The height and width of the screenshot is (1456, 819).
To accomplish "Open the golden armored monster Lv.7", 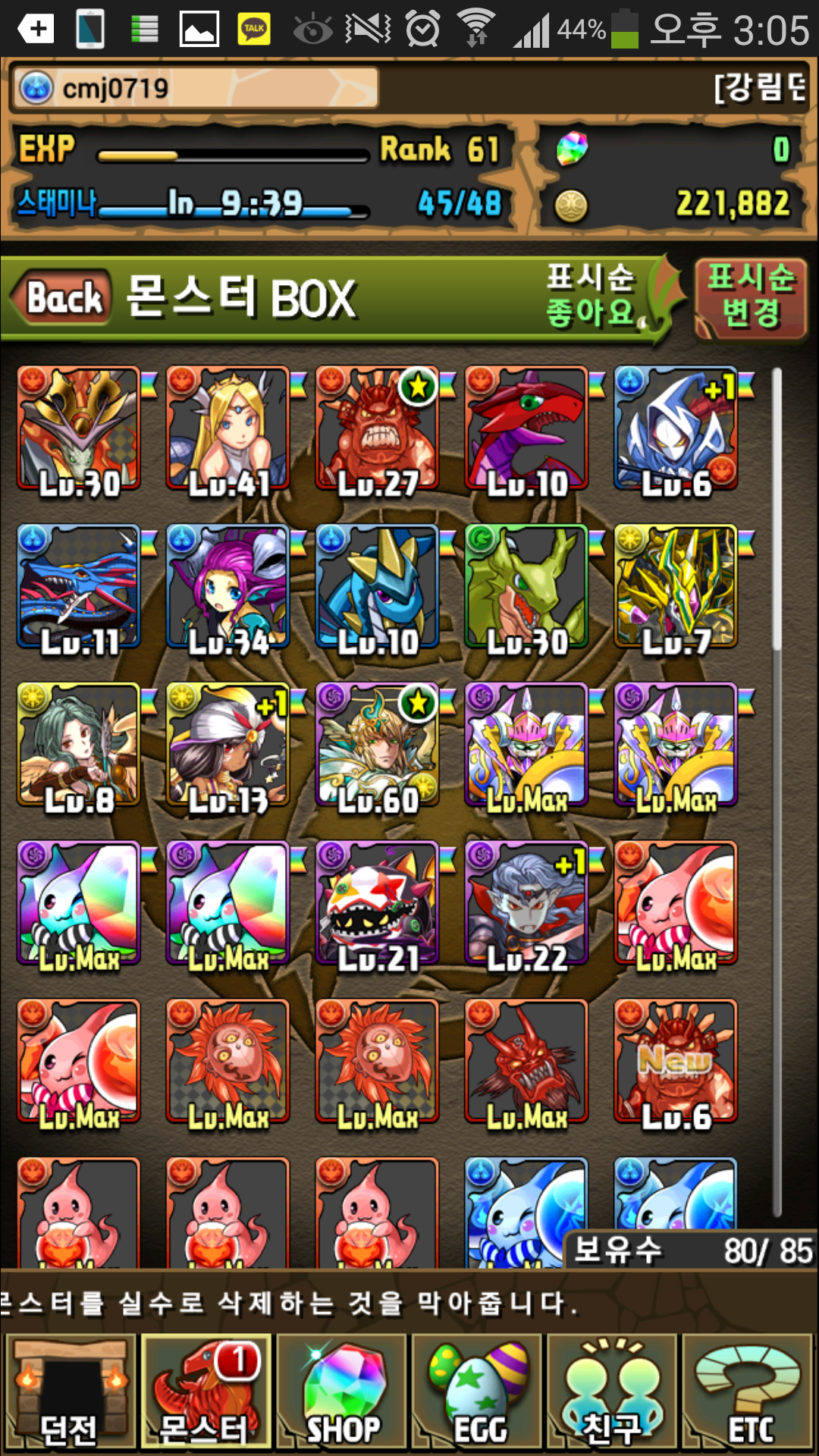I will [676, 588].
